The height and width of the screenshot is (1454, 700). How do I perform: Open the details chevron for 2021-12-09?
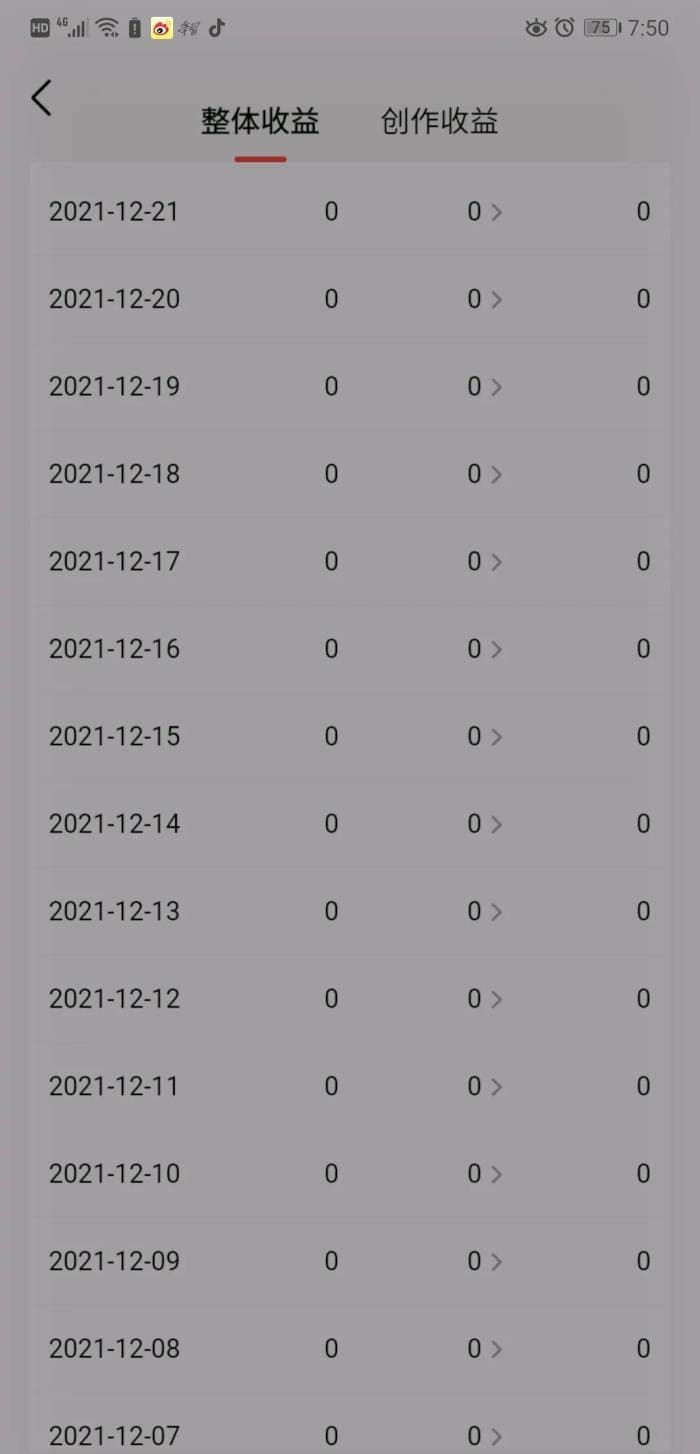pos(496,1262)
